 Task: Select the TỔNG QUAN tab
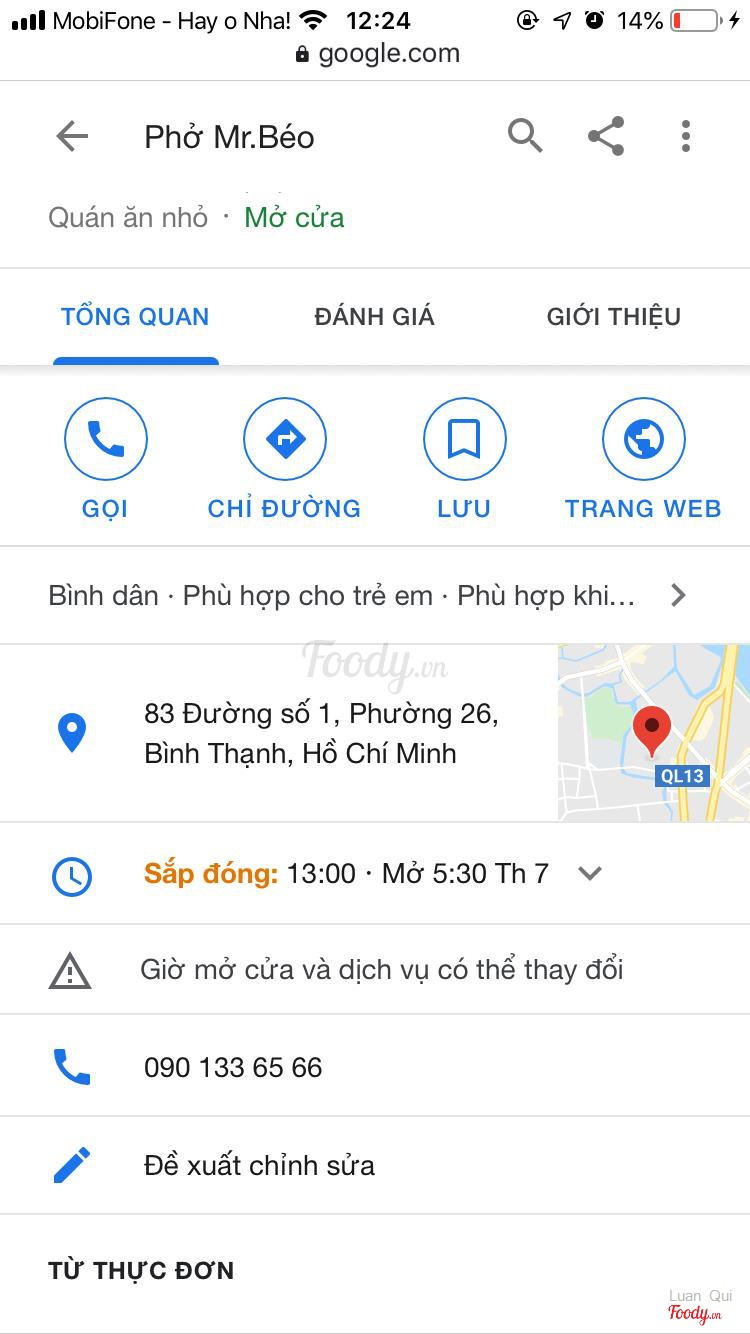135,317
